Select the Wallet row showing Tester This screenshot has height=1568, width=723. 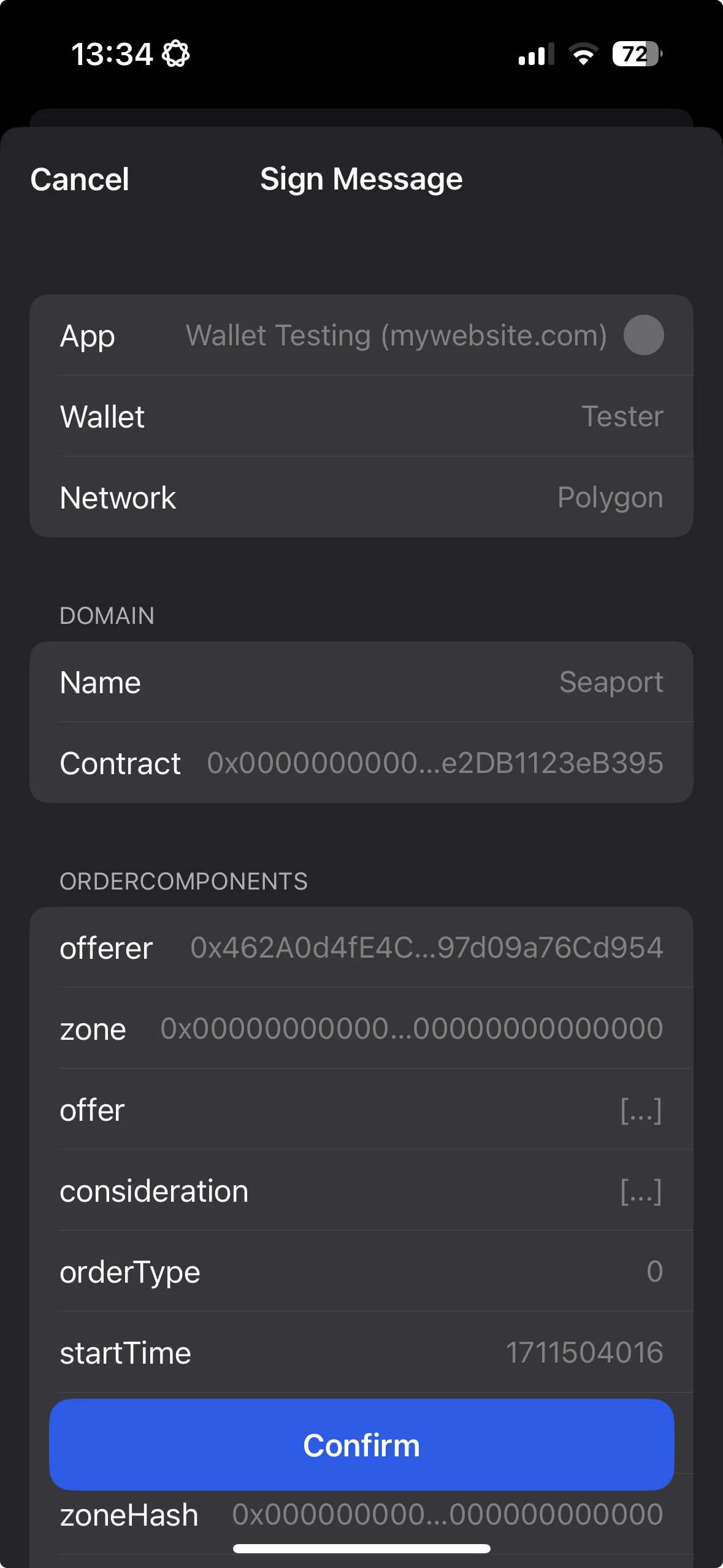pyautogui.click(x=361, y=416)
